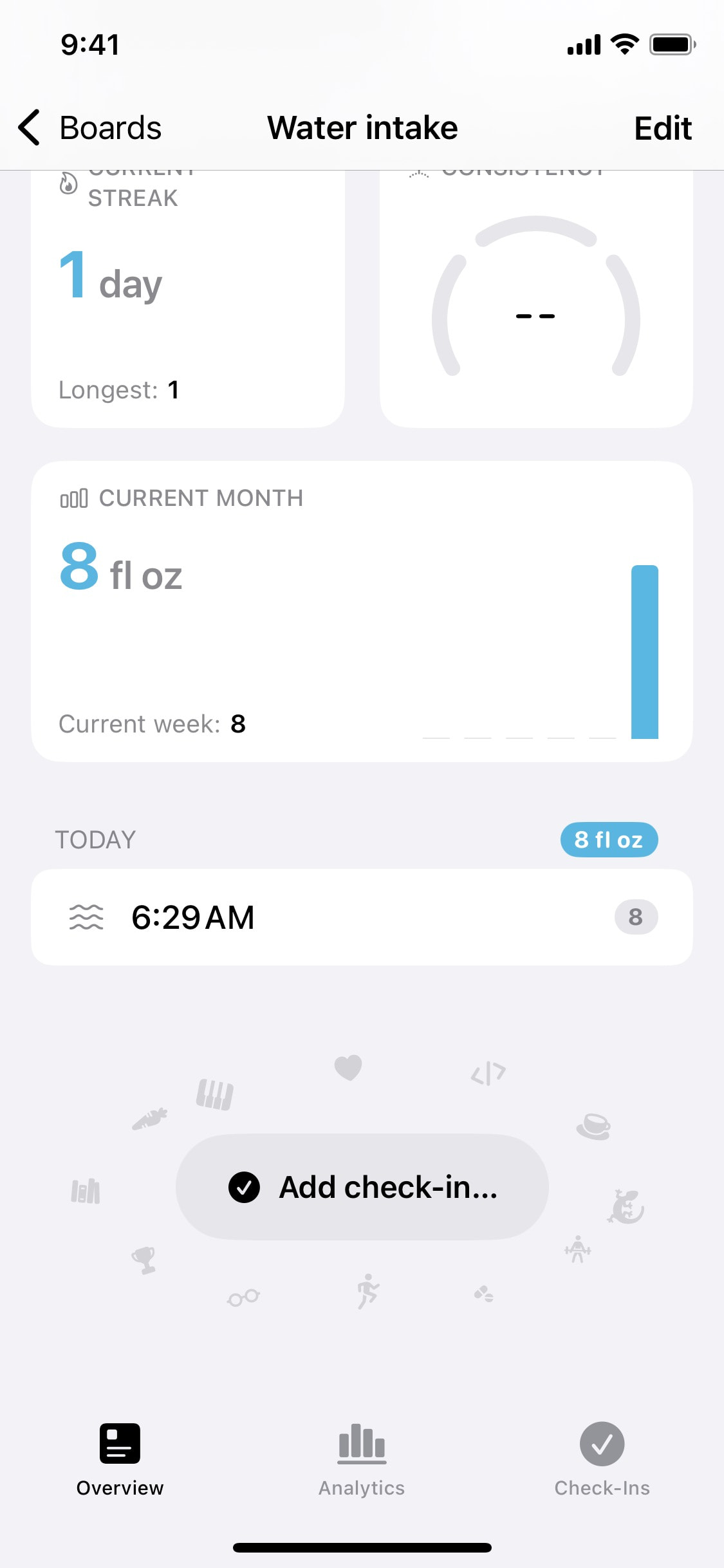Open the Current Month card
Image resolution: width=724 pixels, height=1568 pixels.
(x=362, y=611)
